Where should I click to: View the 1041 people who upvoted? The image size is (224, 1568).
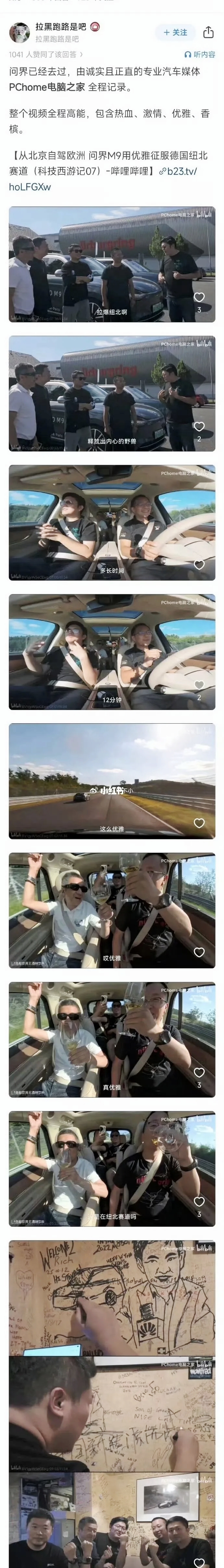[x=46, y=54]
